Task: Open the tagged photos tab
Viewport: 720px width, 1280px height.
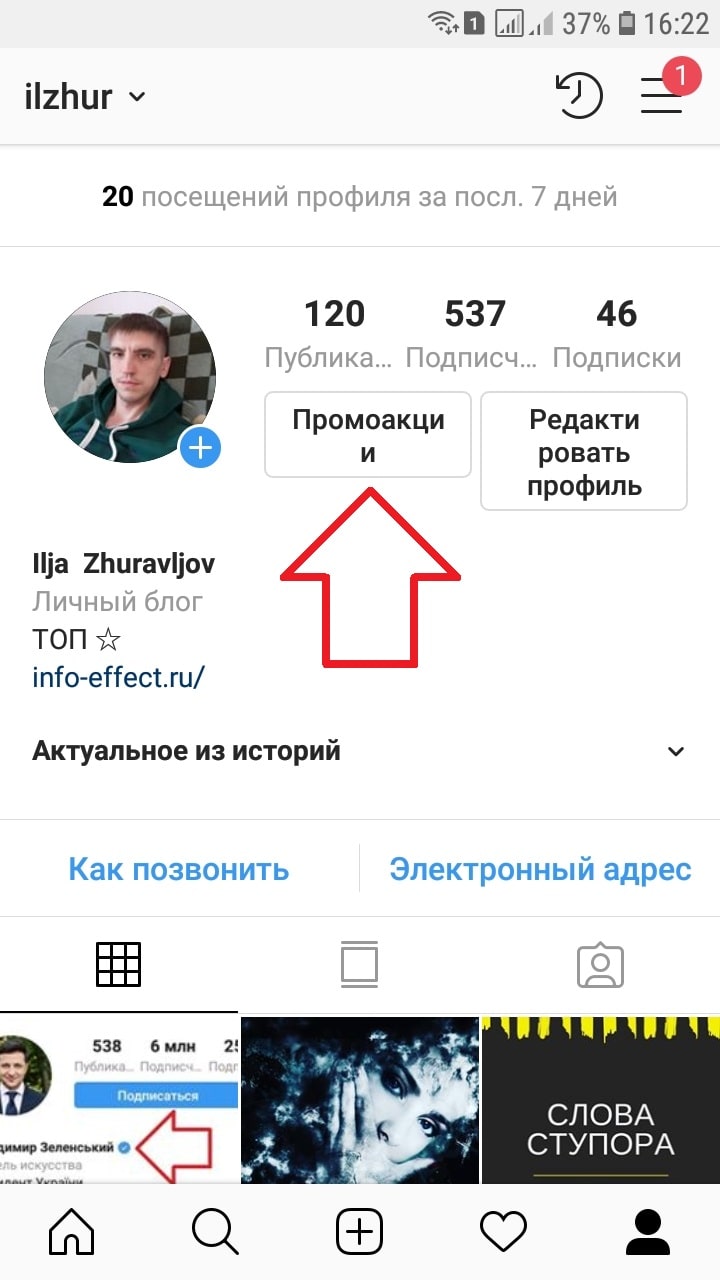Action: click(600, 963)
